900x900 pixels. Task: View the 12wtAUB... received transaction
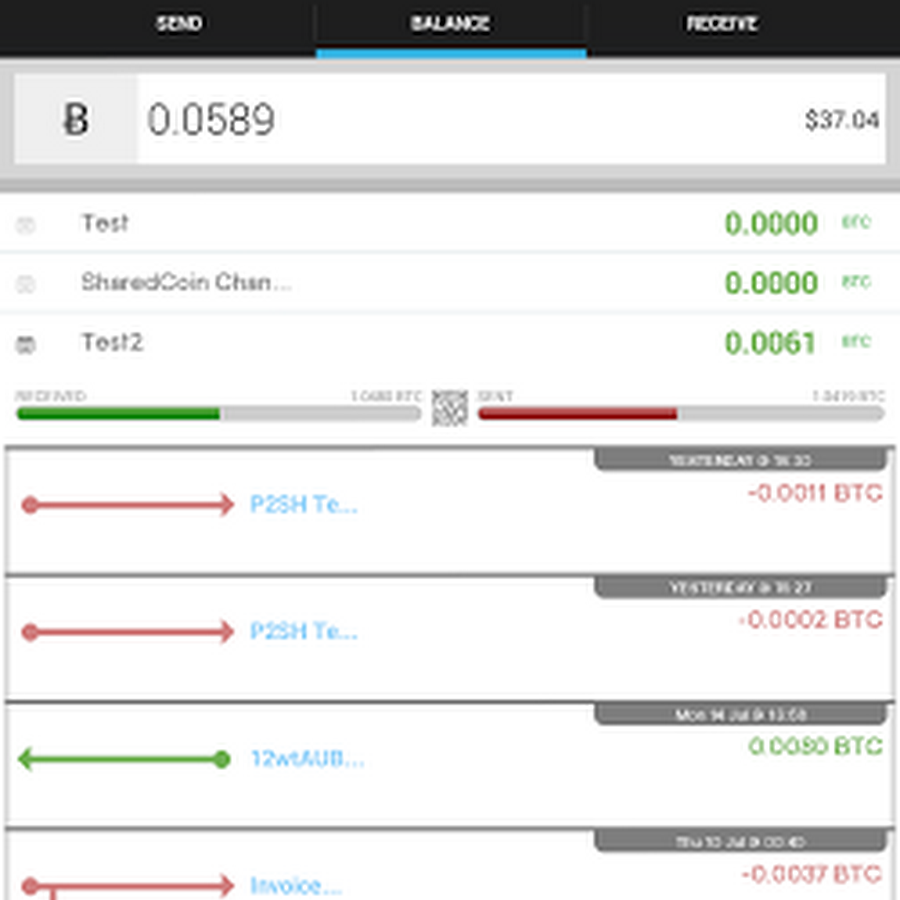(450, 765)
